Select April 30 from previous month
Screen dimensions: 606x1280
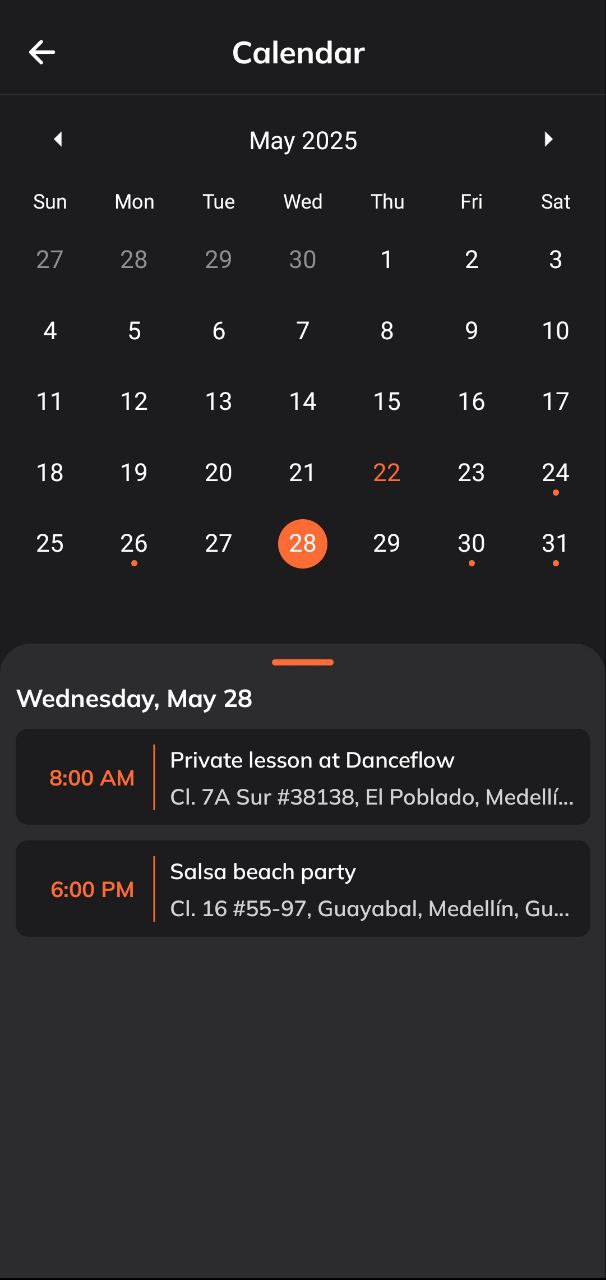(302, 260)
